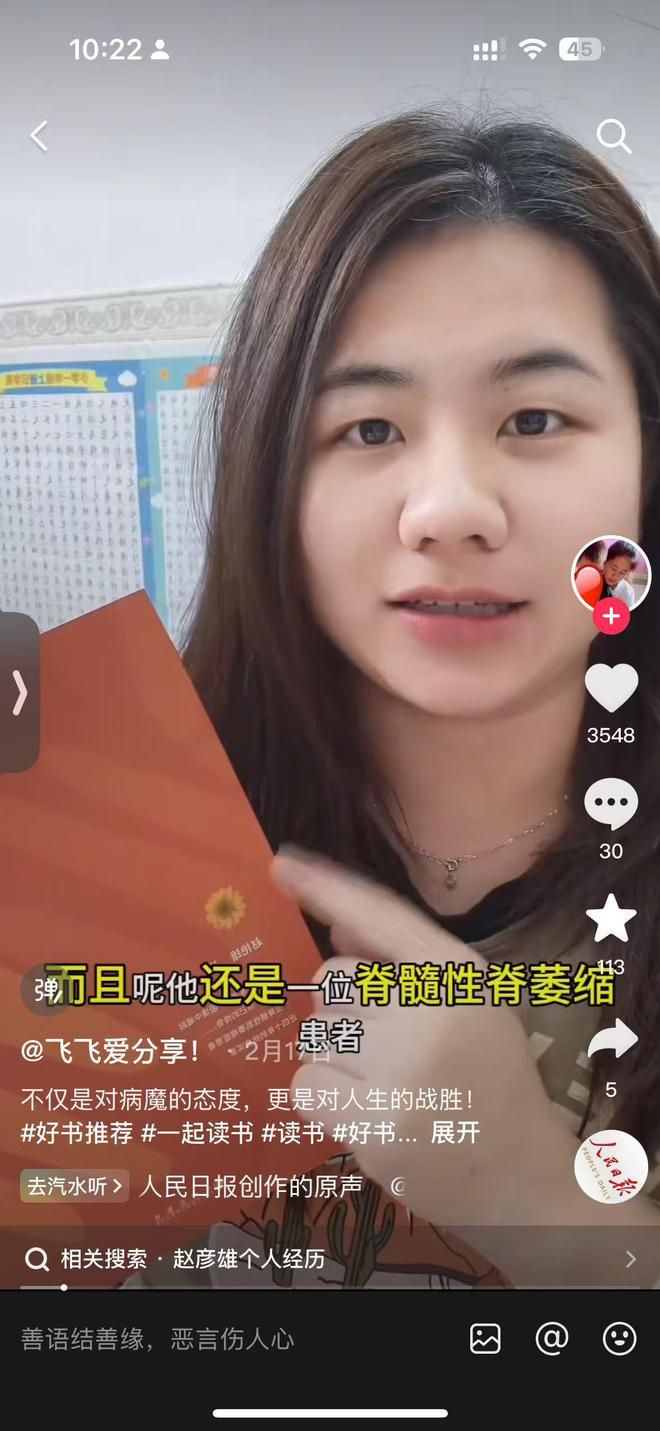Attach an image to the comment
This screenshot has width=660, height=1431.
coord(485,1338)
